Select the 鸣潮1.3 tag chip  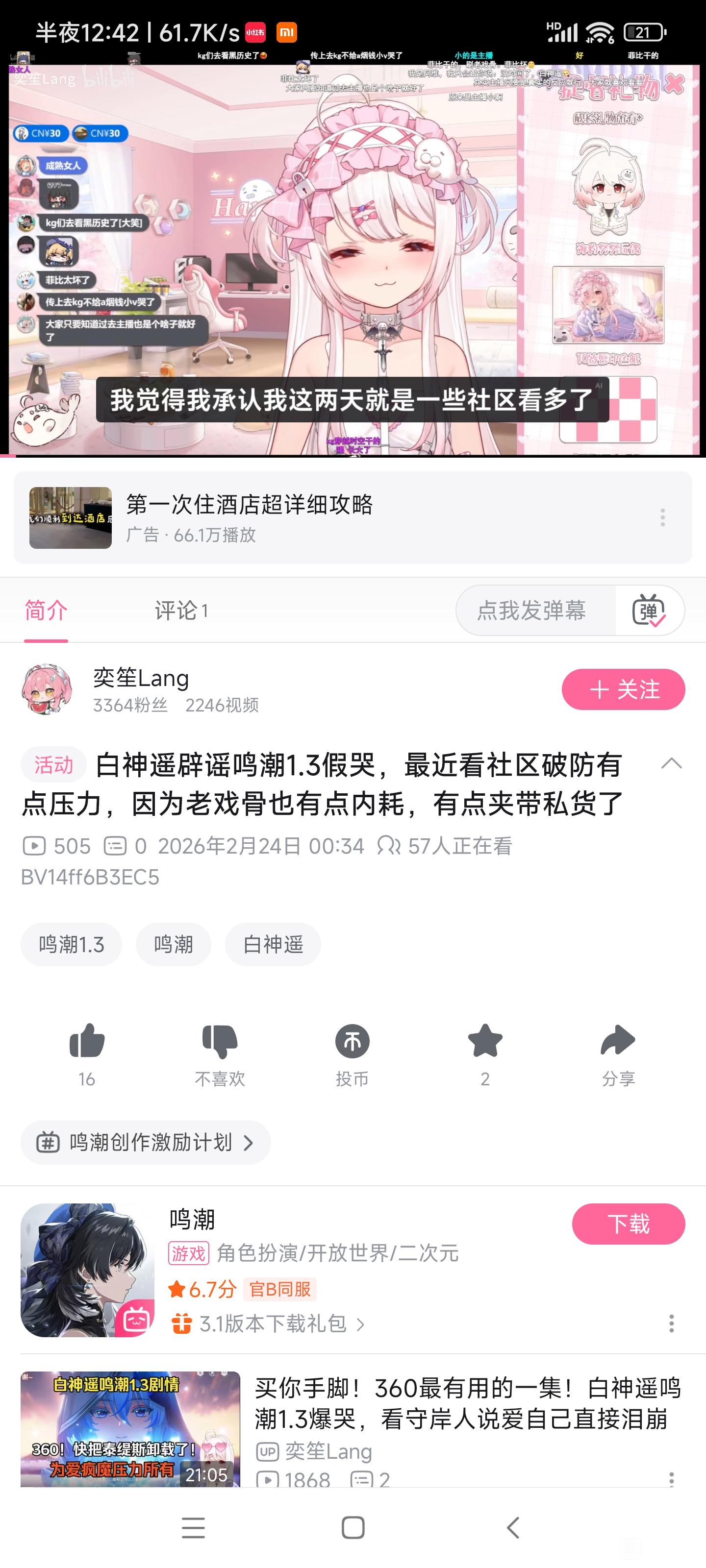[x=71, y=944]
